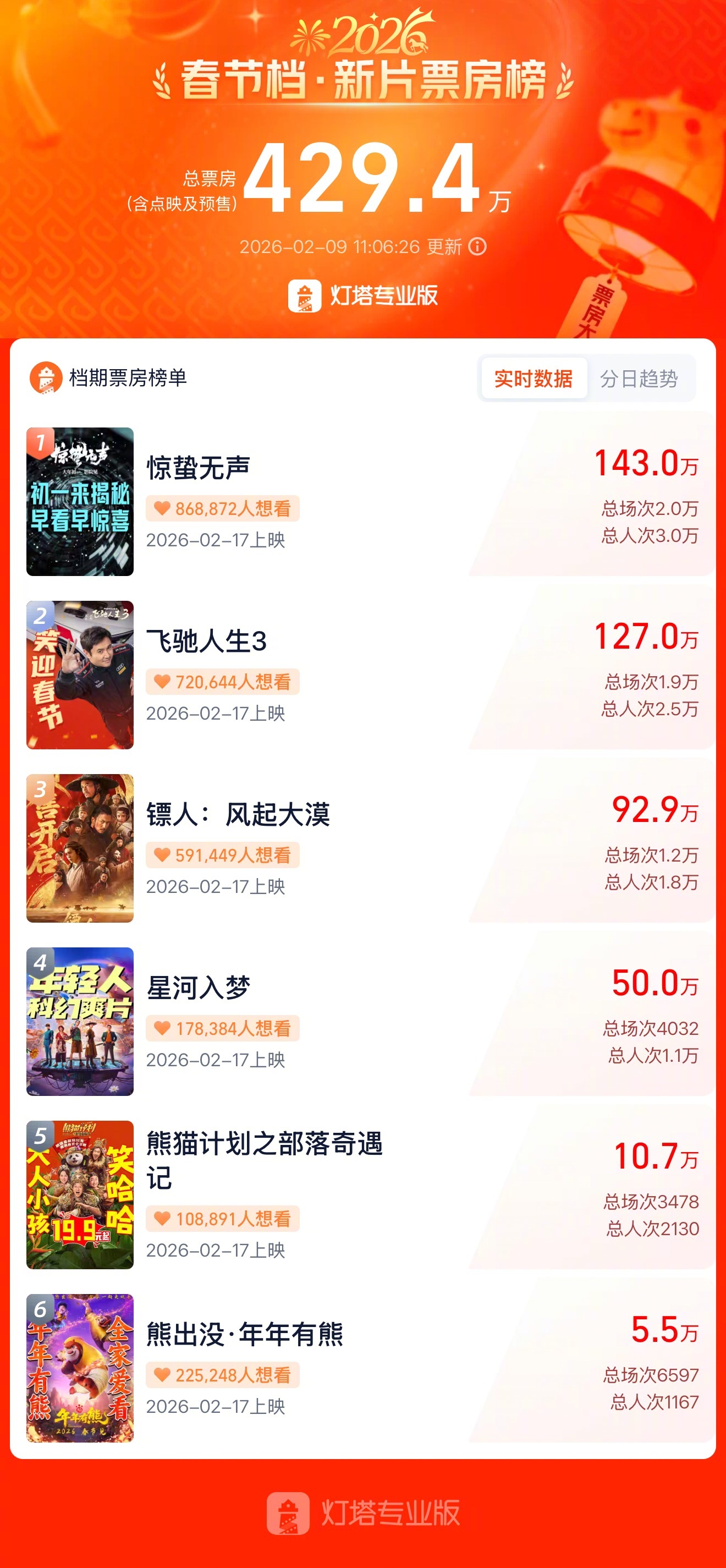Click the clapperboard icon beside 档期票房榜单
The width and height of the screenshot is (726, 1568).
click(x=47, y=379)
